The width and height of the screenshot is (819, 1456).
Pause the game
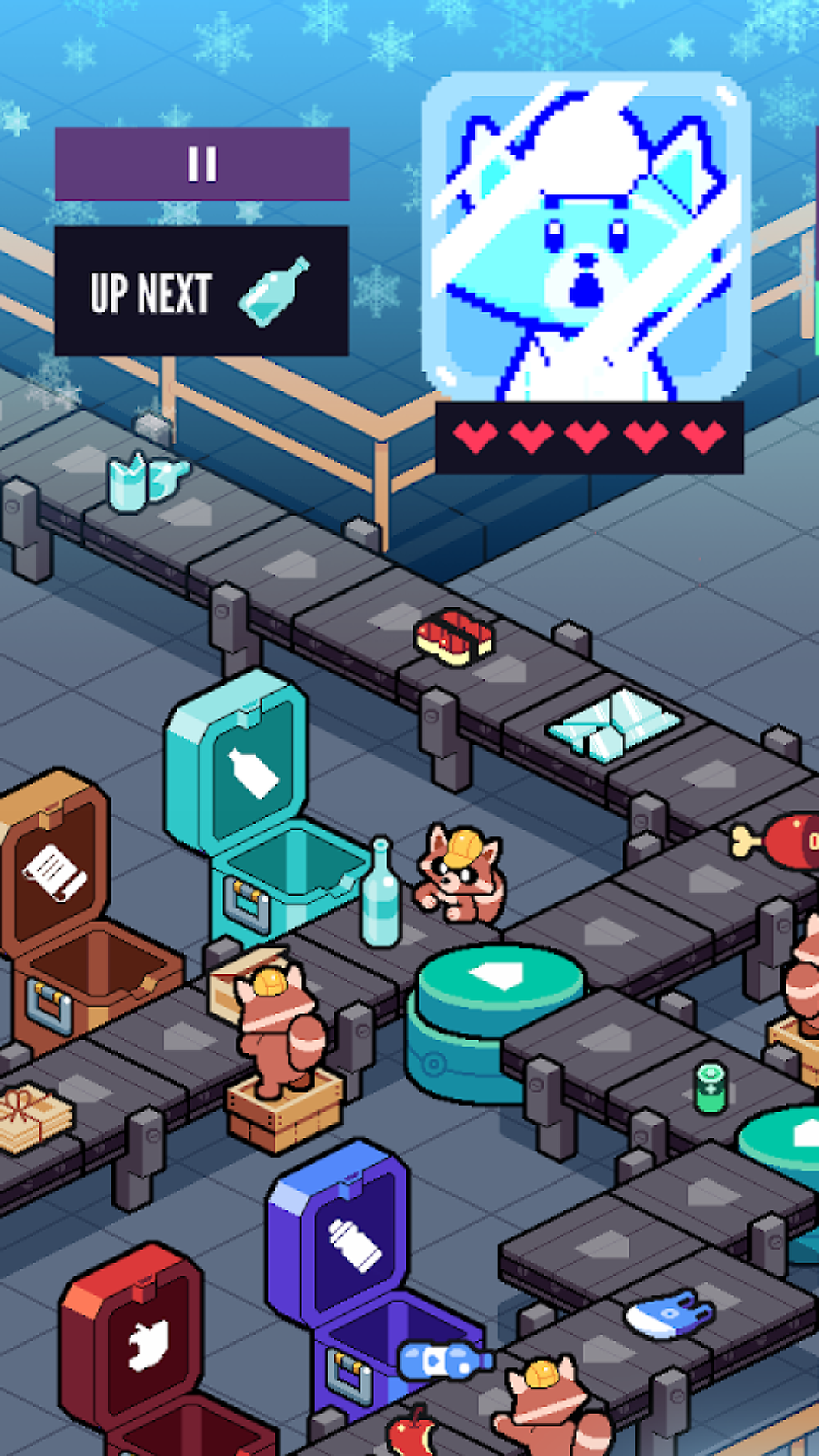pos(202,164)
